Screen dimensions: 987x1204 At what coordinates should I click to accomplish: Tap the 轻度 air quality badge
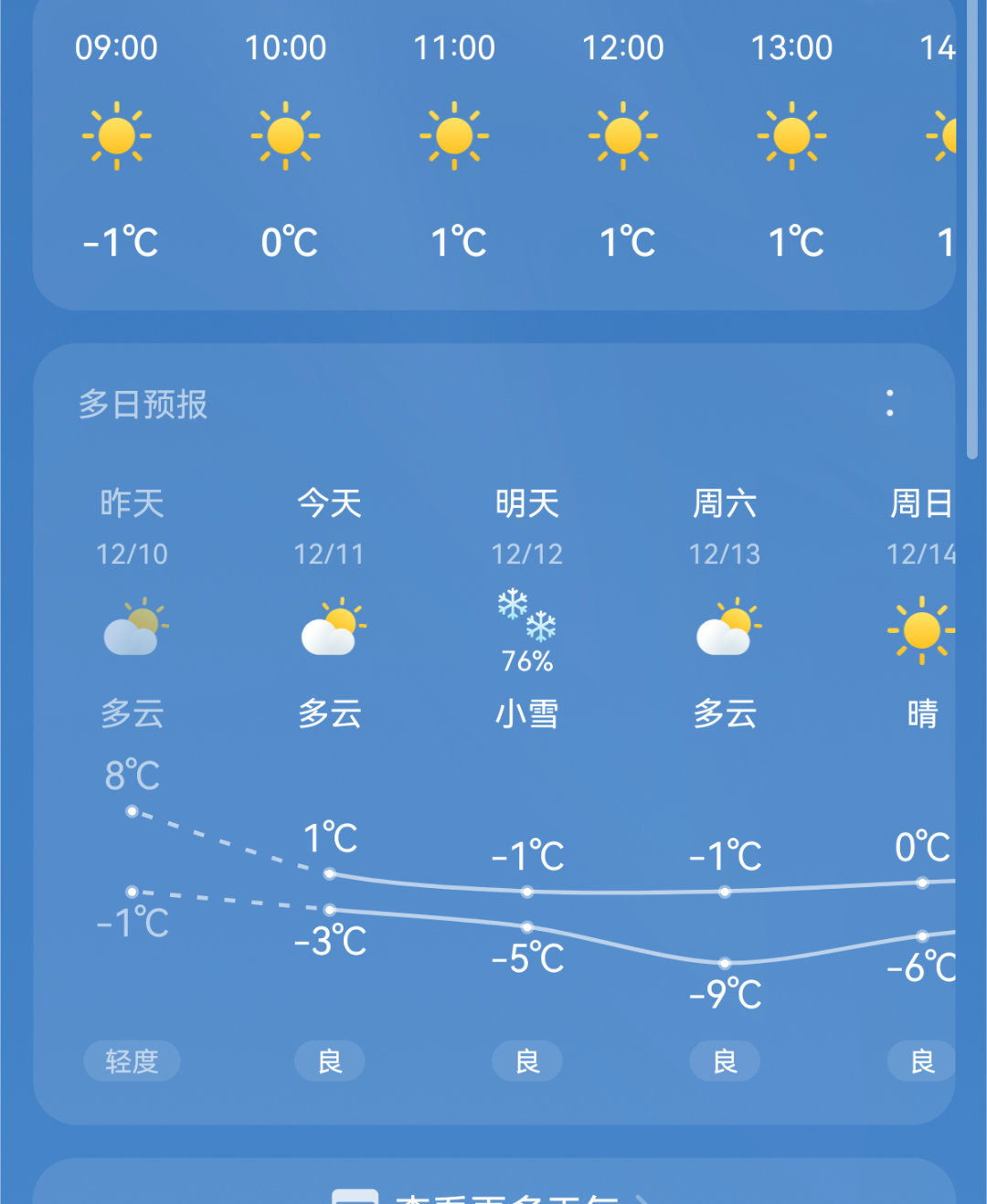[x=131, y=1061]
